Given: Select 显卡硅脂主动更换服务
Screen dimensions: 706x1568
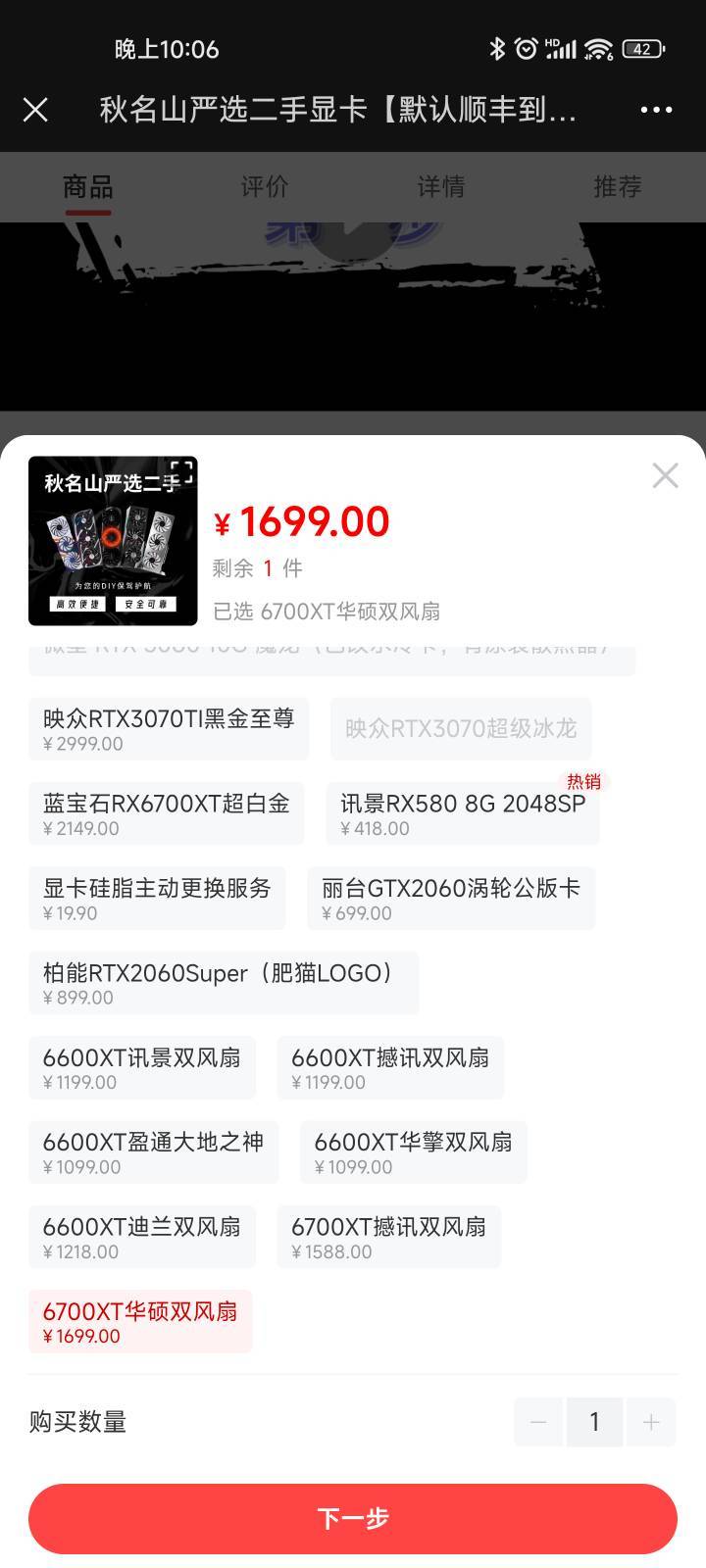Looking at the screenshot, I should coord(157,898).
